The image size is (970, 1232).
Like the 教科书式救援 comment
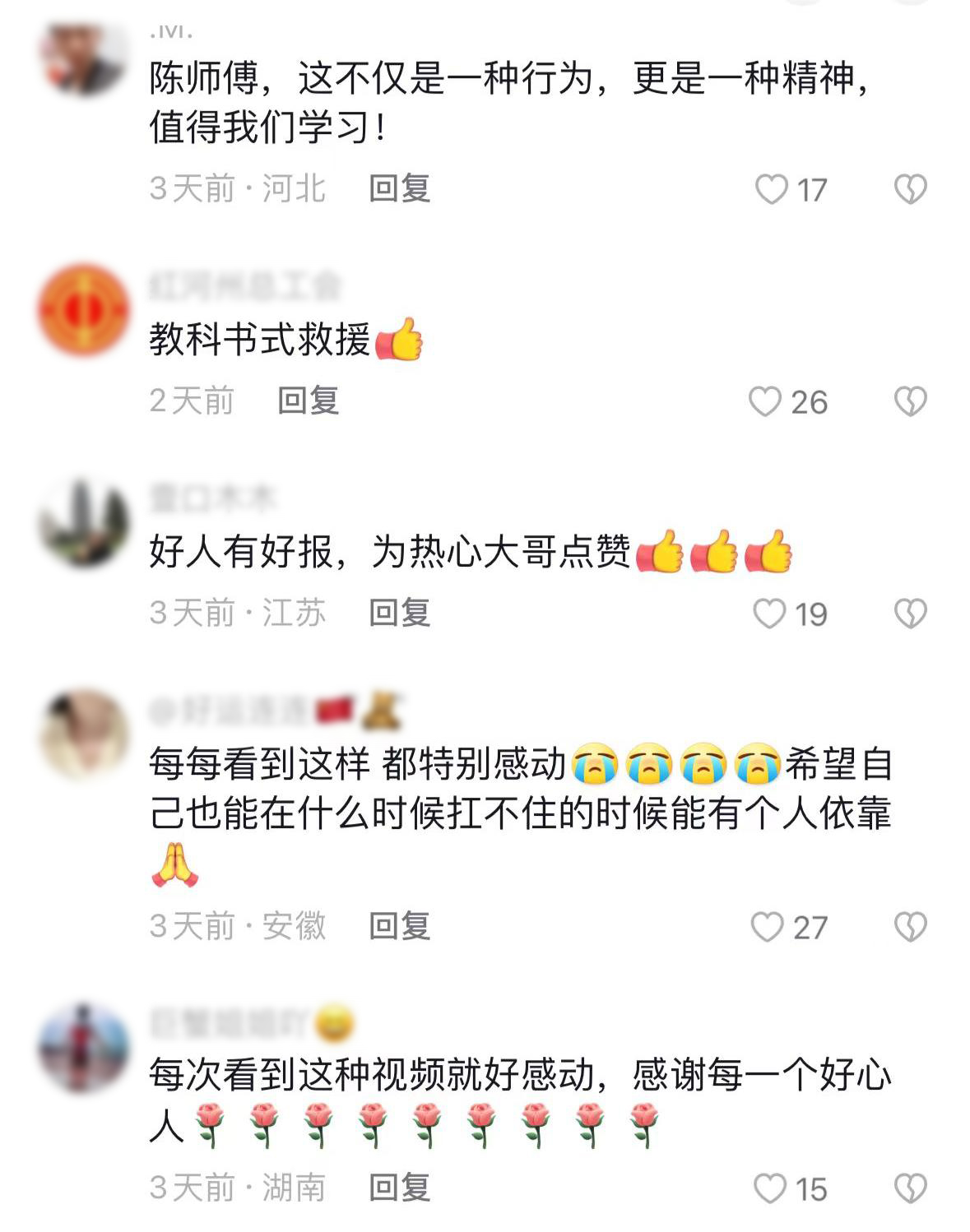(764, 402)
